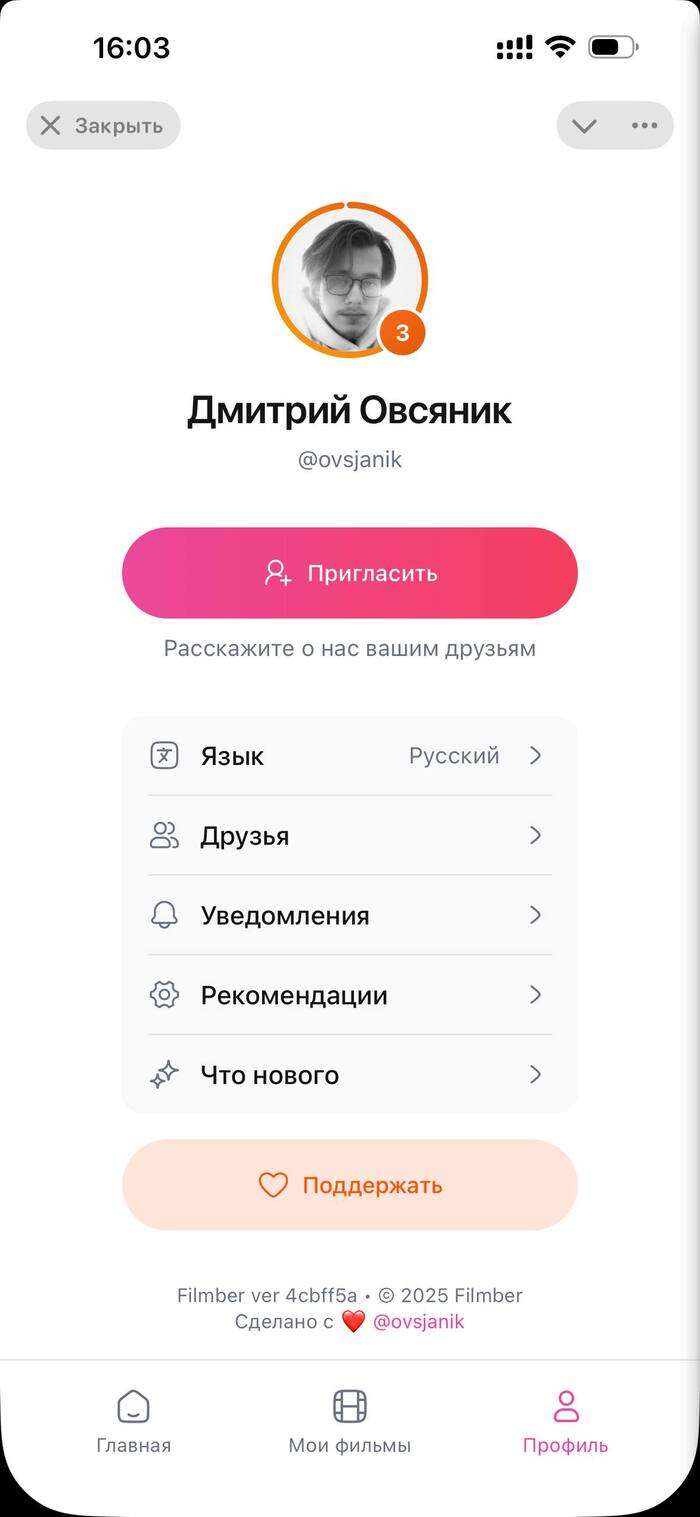Switch to the Мои фильмы tab
The height and width of the screenshot is (1517, 700).
coord(350,1421)
